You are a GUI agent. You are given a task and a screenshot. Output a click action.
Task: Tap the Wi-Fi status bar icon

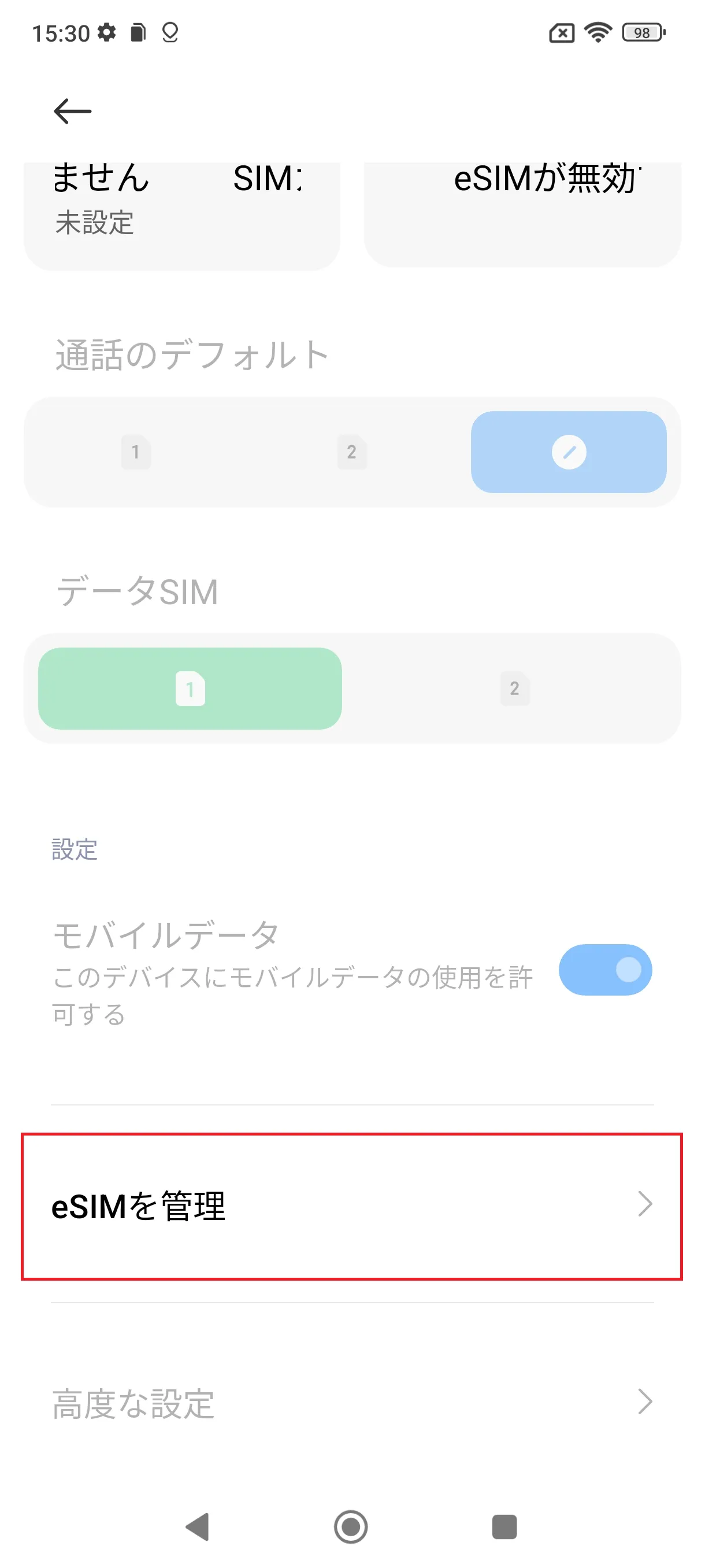point(599,33)
